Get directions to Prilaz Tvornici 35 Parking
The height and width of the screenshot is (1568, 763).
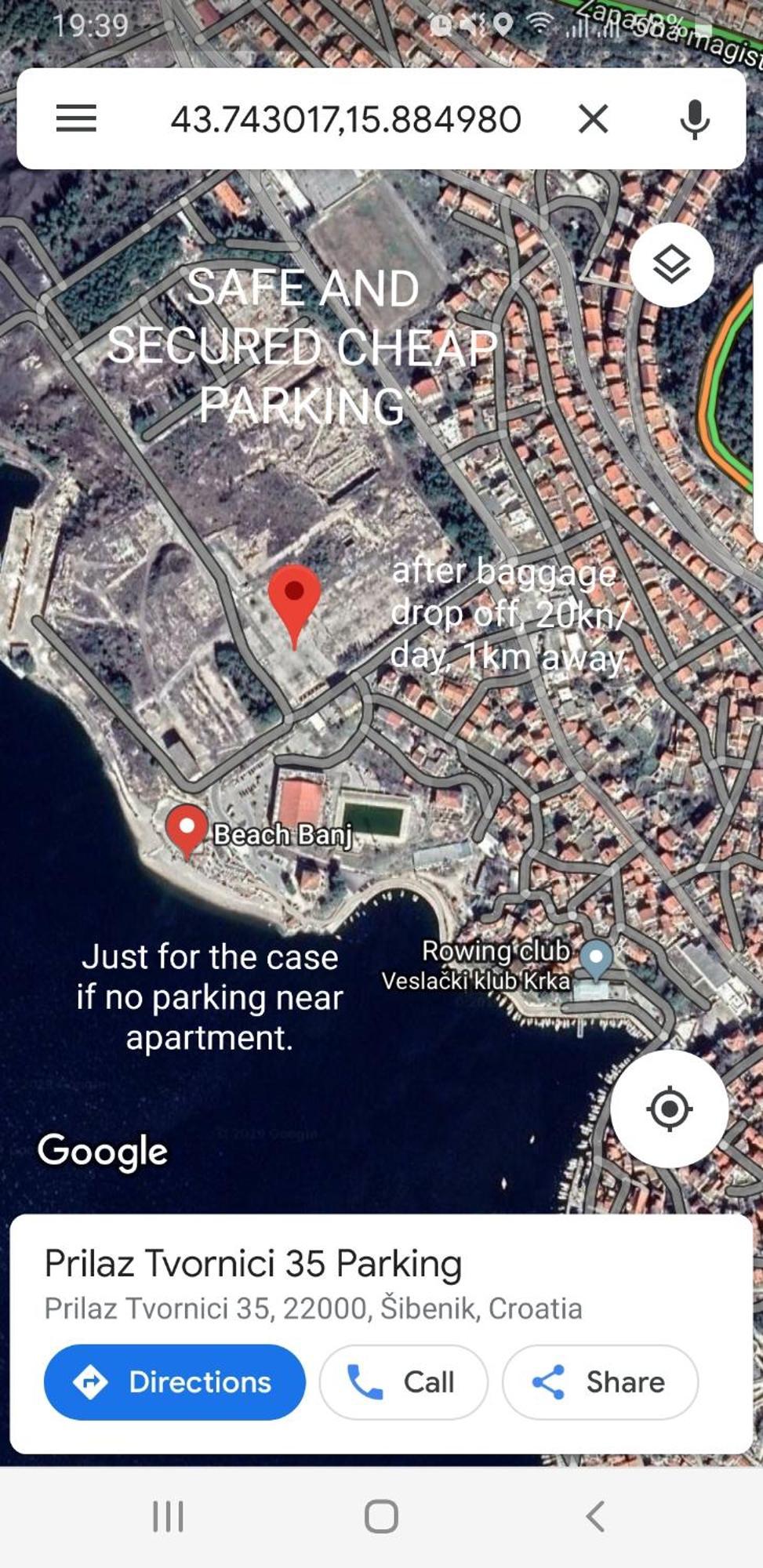174,1381
